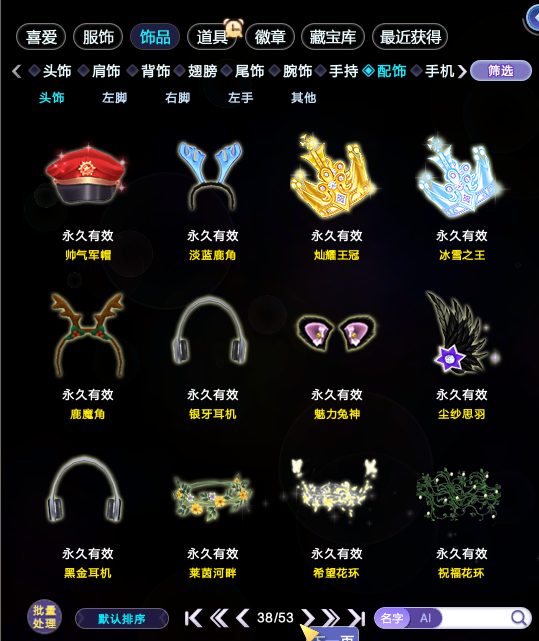
Task: Choose the 其他 filter
Action: pyautogui.click(x=303, y=98)
